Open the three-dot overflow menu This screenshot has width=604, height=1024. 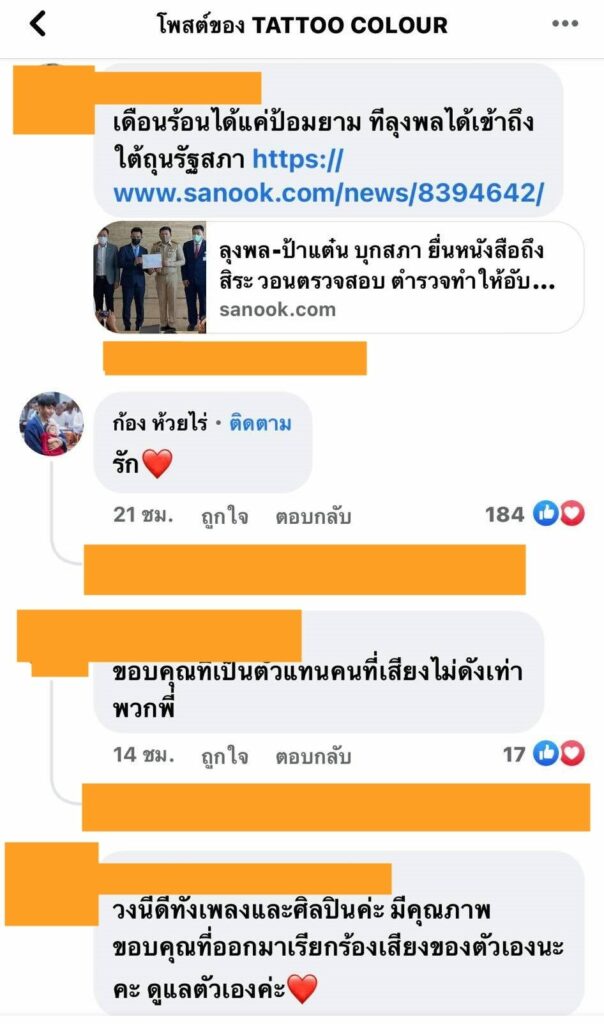click(564, 24)
